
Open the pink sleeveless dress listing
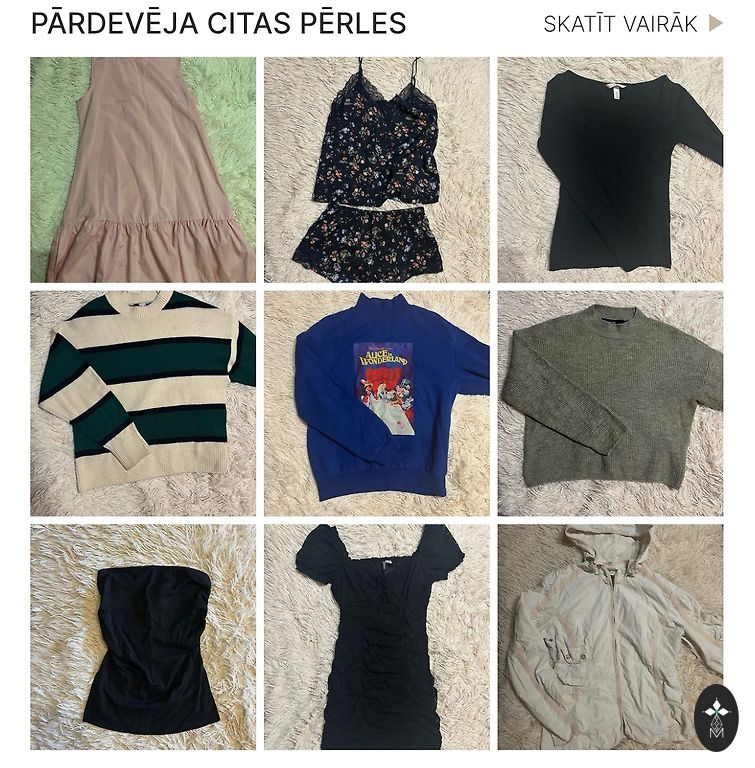[143, 170]
